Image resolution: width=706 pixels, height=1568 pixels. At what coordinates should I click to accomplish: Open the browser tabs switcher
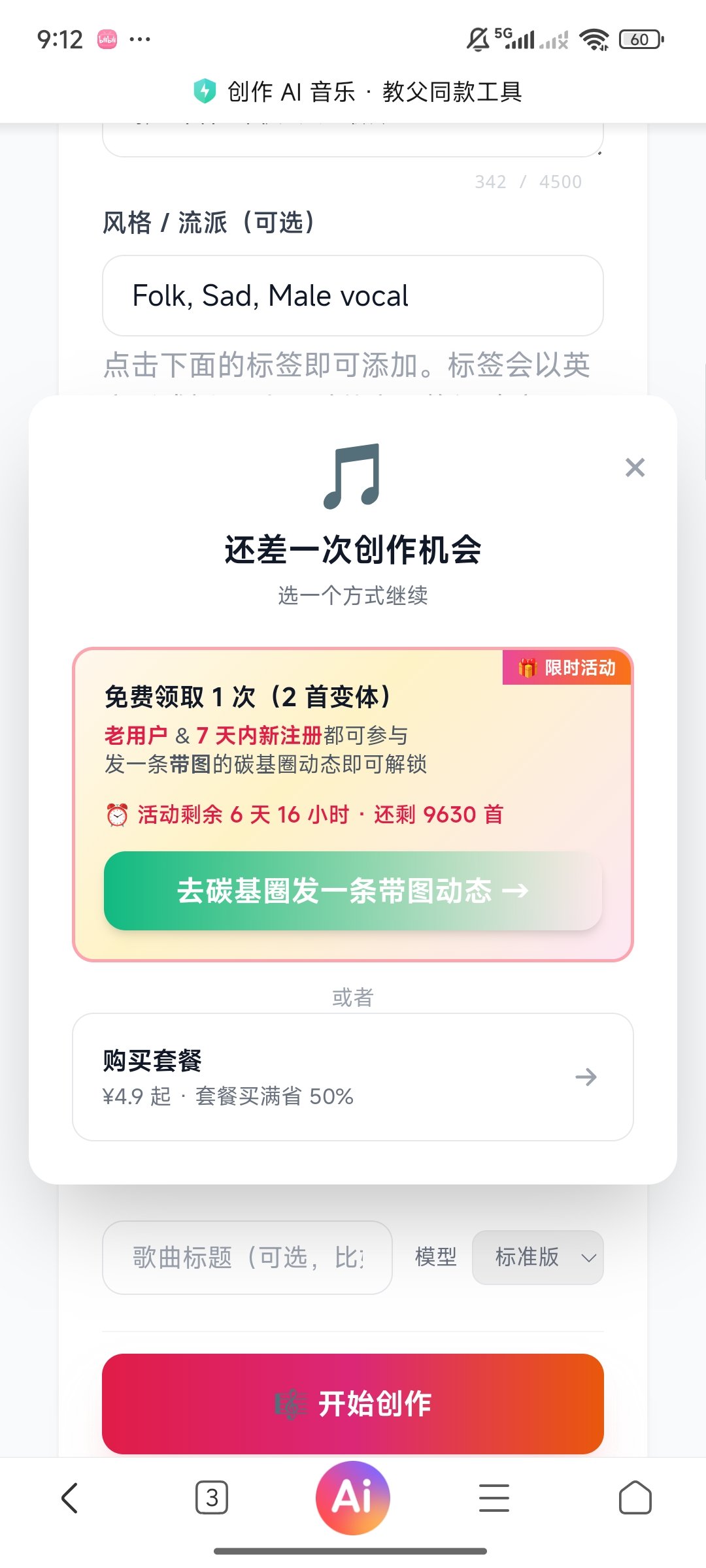212,1497
